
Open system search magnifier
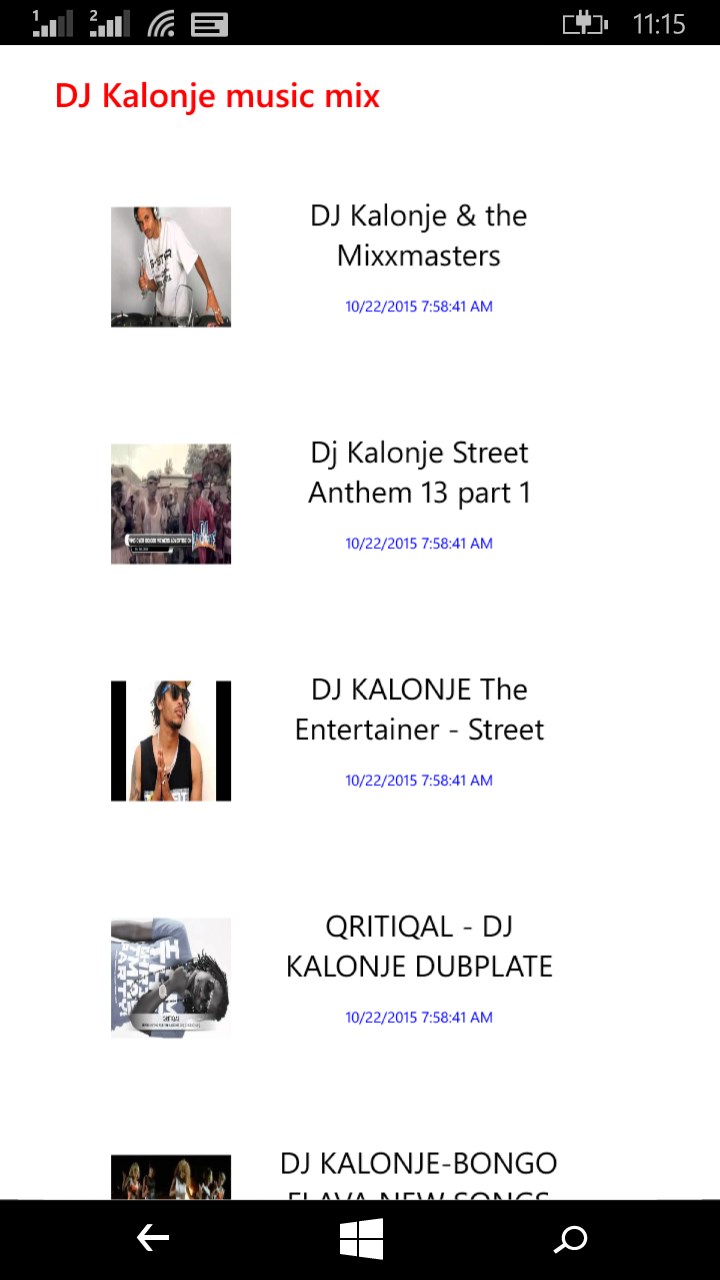570,1240
